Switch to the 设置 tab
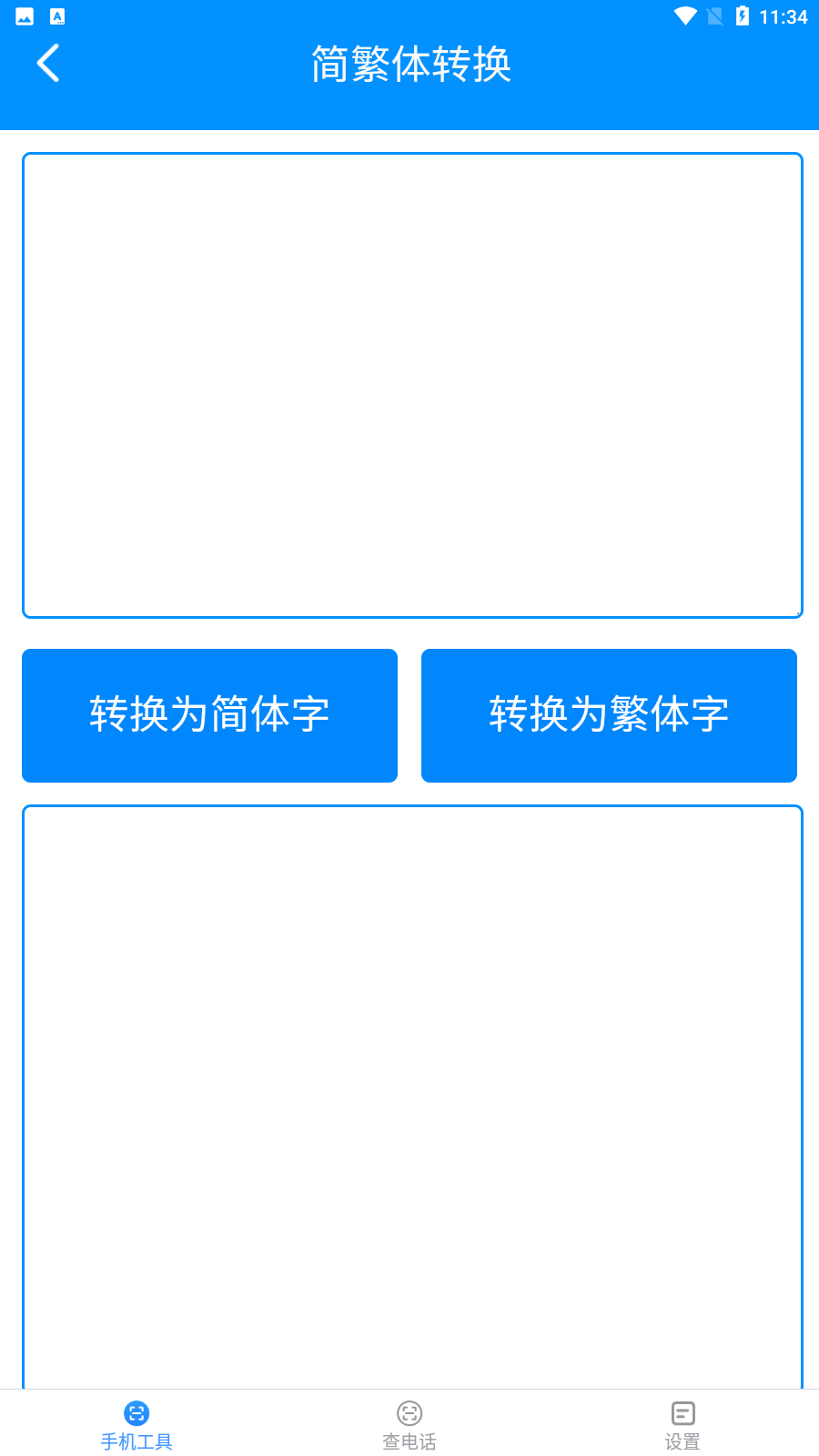Image resolution: width=819 pixels, height=1456 pixels. pyautogui.click(x=682, y=1424)
